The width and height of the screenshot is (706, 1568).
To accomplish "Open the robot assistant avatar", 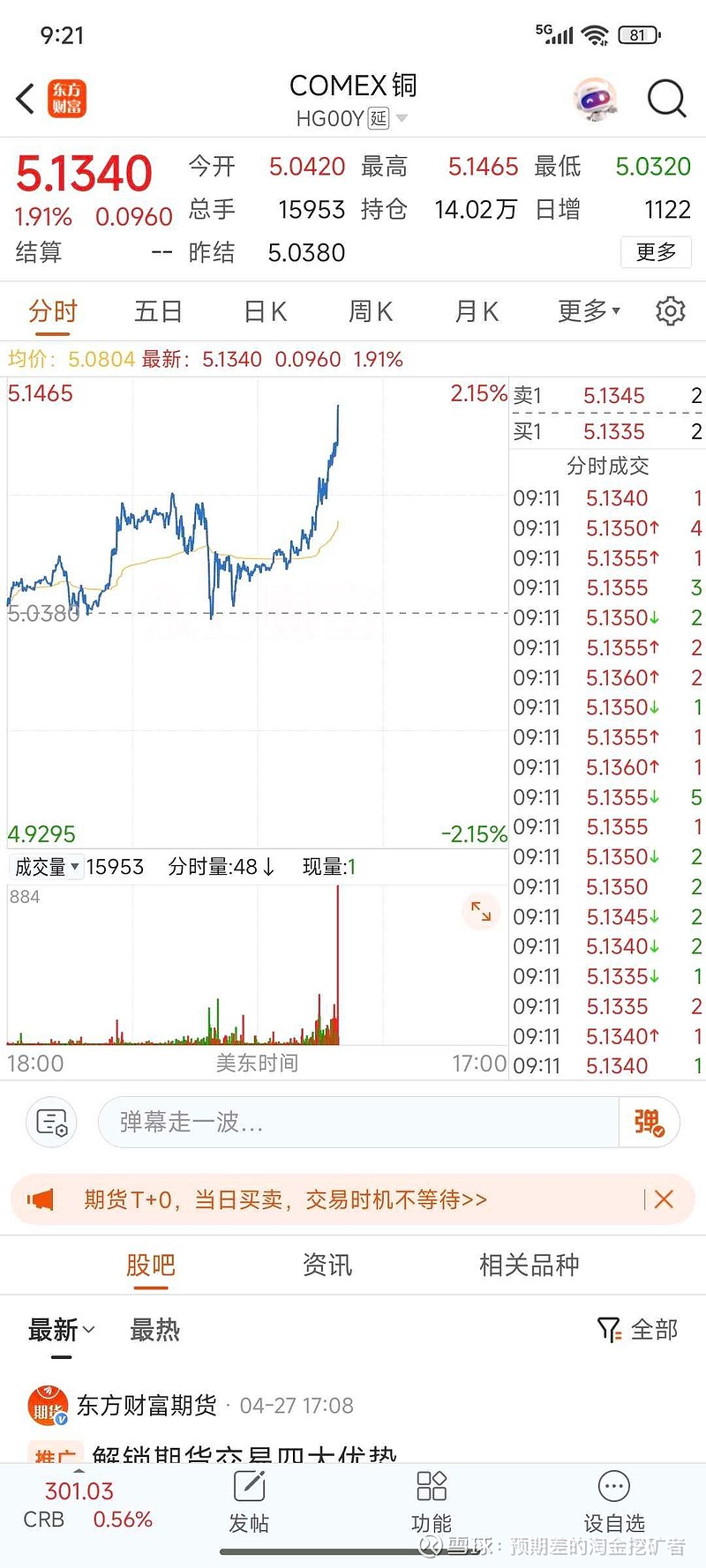I will (x=594, y=99).
